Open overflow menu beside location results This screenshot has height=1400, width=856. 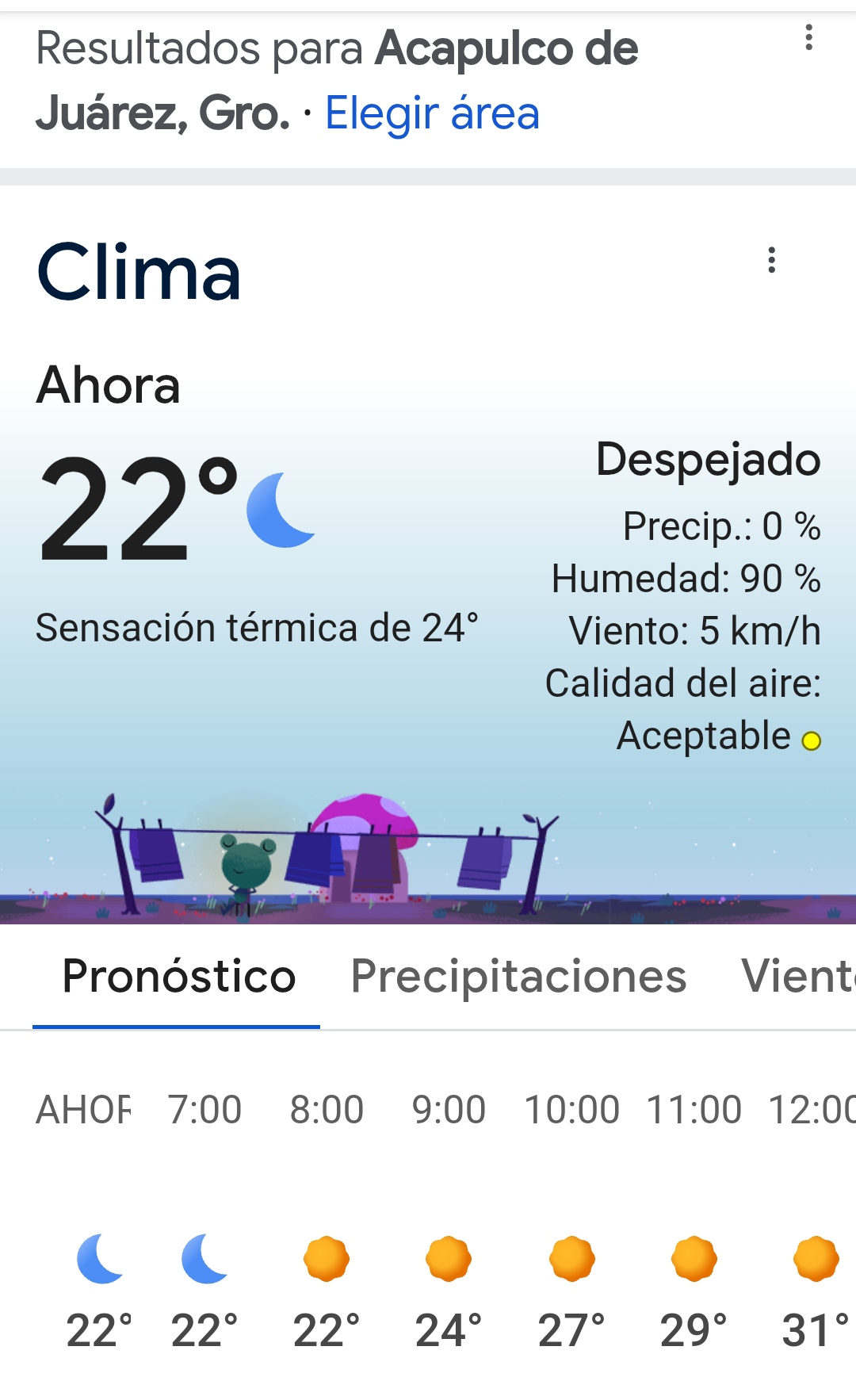(808, 37)
